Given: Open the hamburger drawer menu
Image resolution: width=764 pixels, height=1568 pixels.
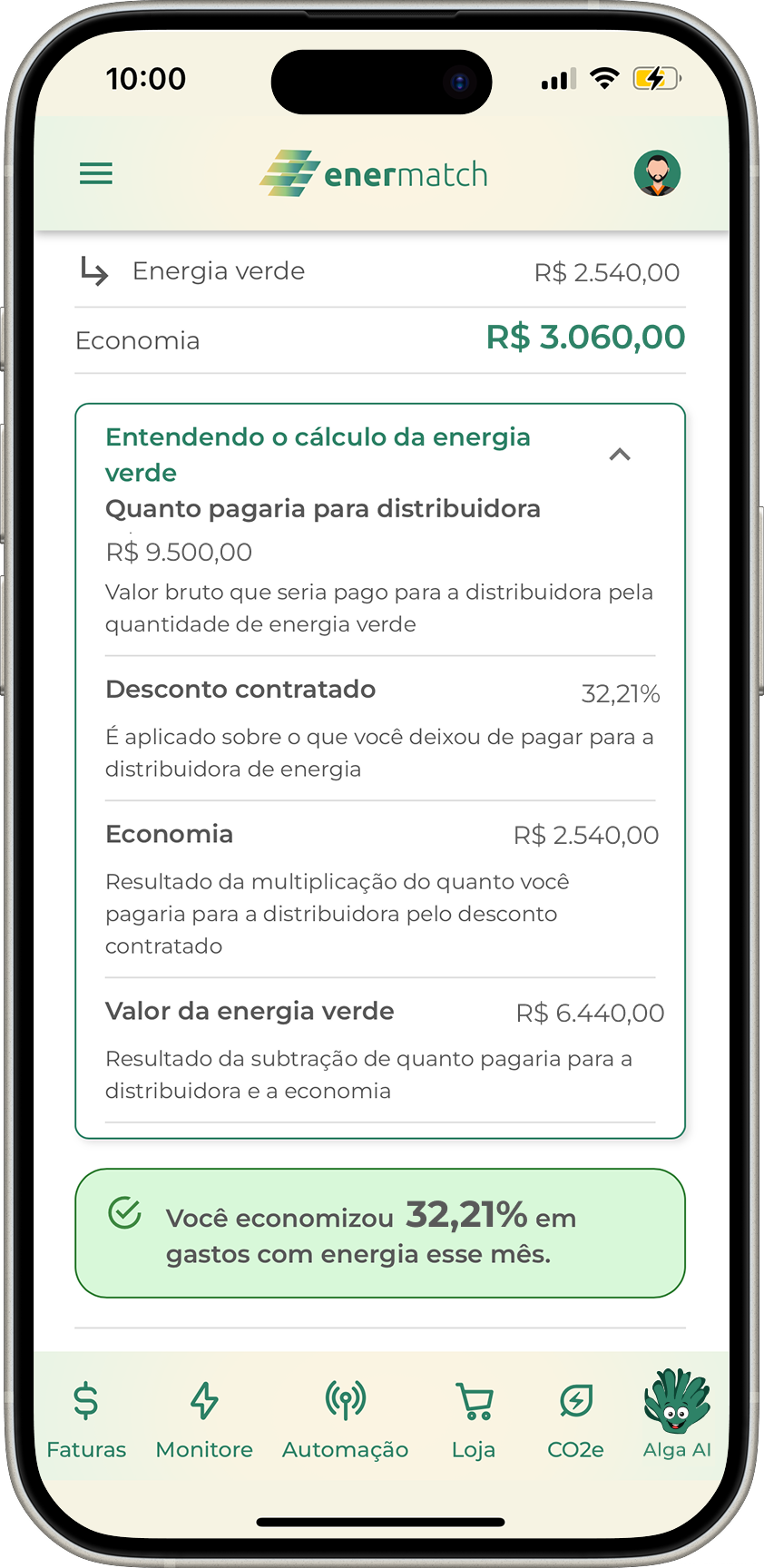Looking at the screenshot, I should (96, 173).
